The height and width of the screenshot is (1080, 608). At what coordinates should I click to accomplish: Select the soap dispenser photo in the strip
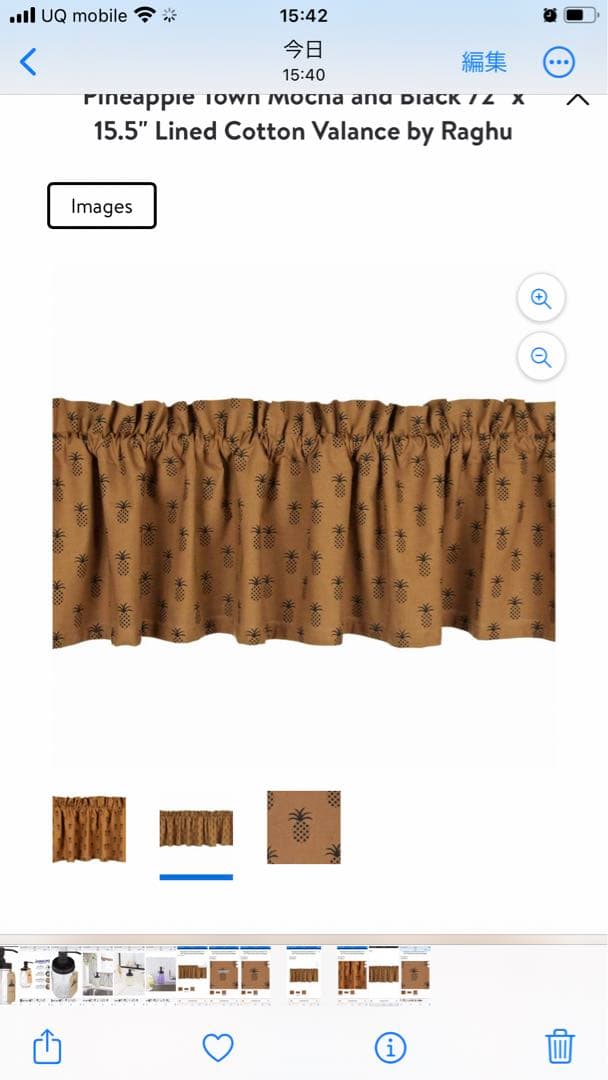click(x=63, y=975)
